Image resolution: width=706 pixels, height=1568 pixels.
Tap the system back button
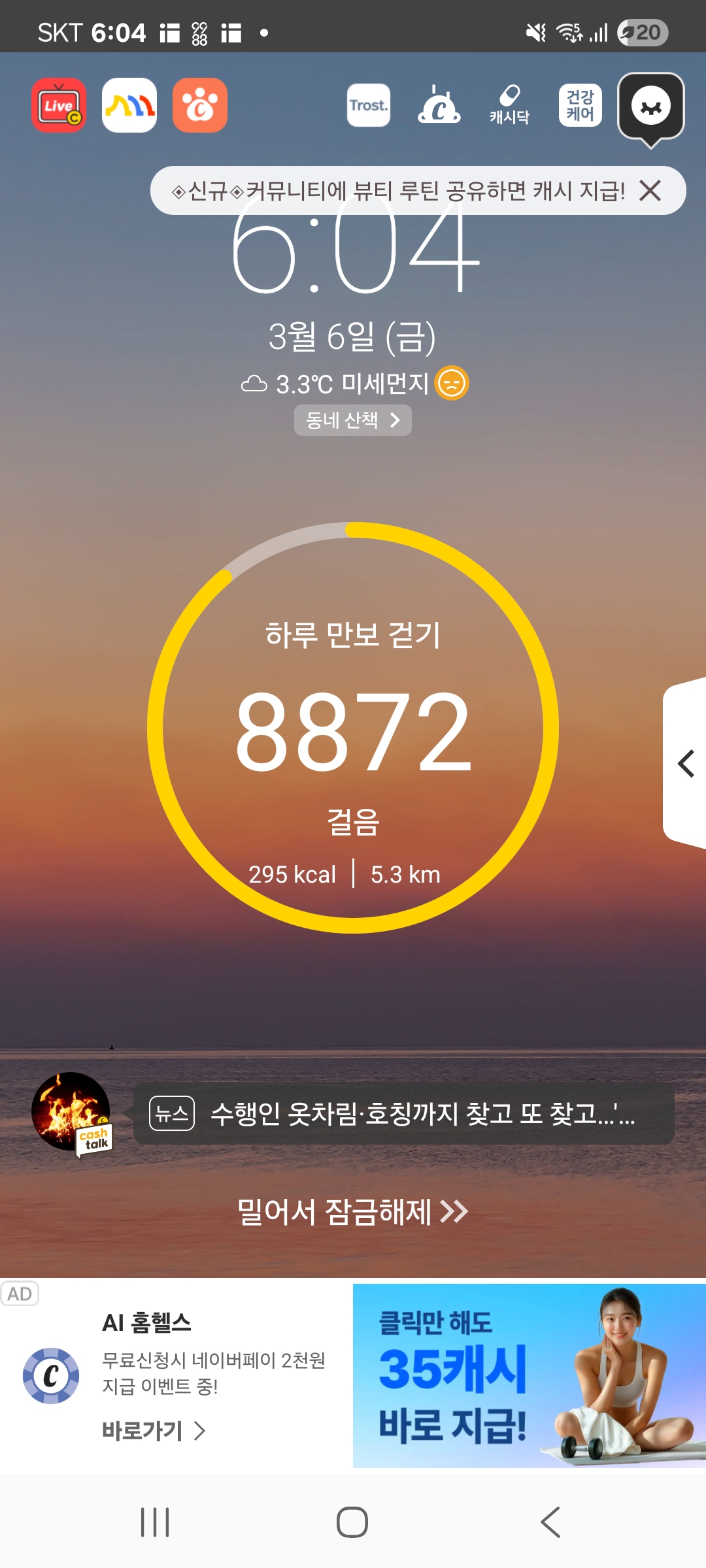[550, 1522]
